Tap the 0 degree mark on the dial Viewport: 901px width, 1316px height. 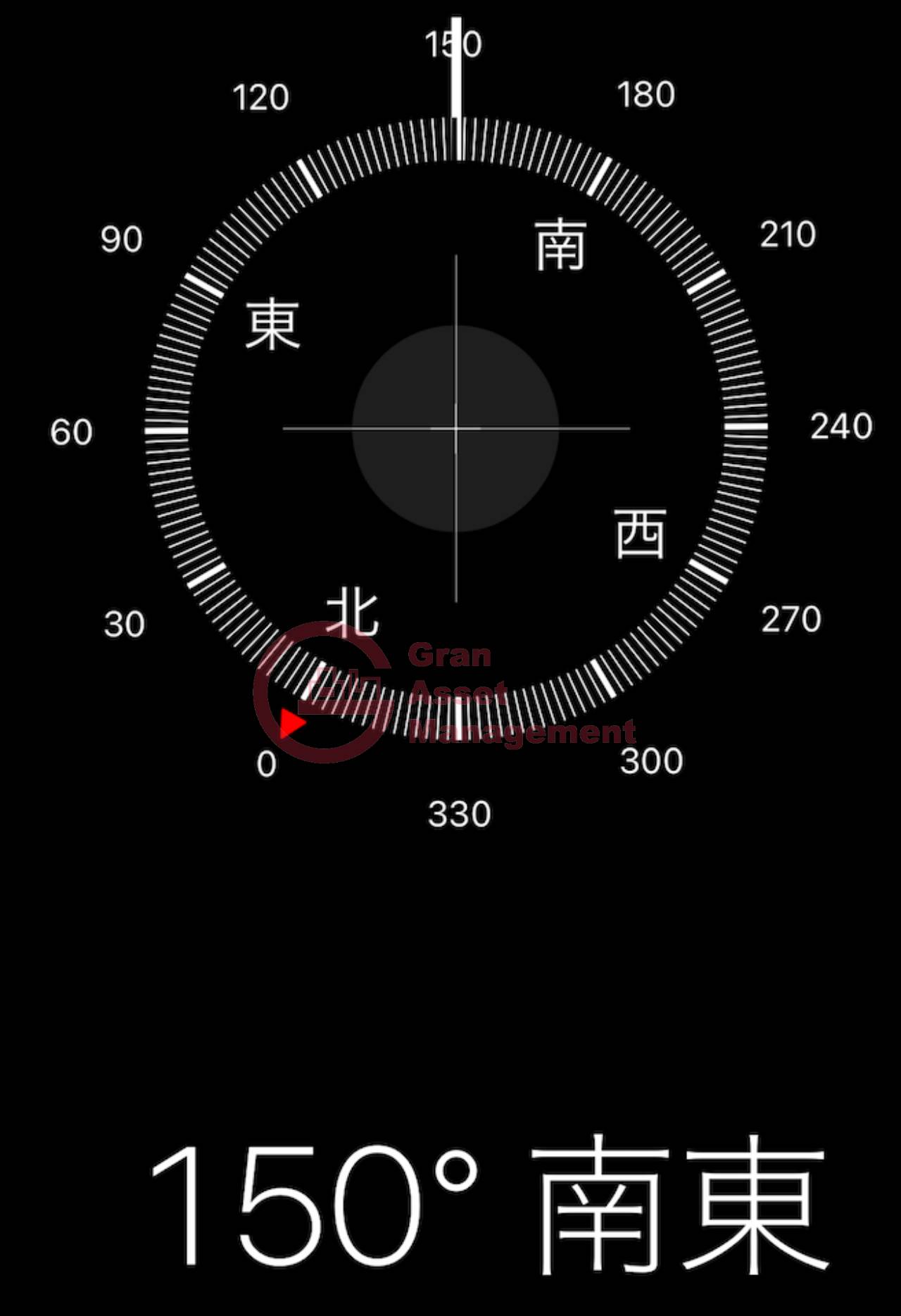266,764
